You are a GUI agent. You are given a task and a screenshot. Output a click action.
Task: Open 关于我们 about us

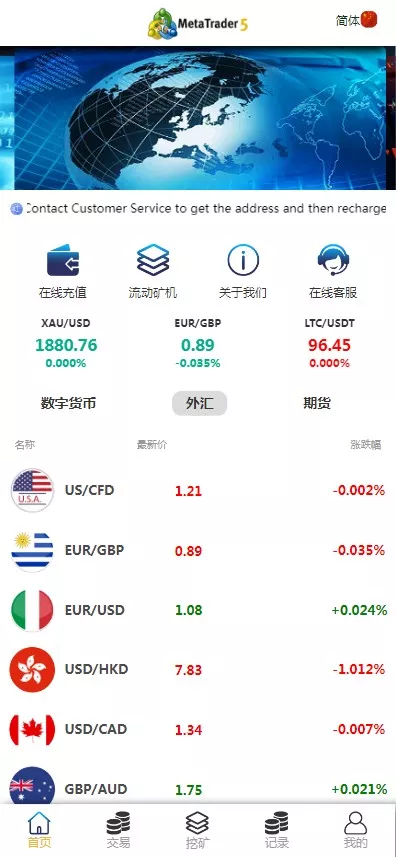click(x=243, y=271)
